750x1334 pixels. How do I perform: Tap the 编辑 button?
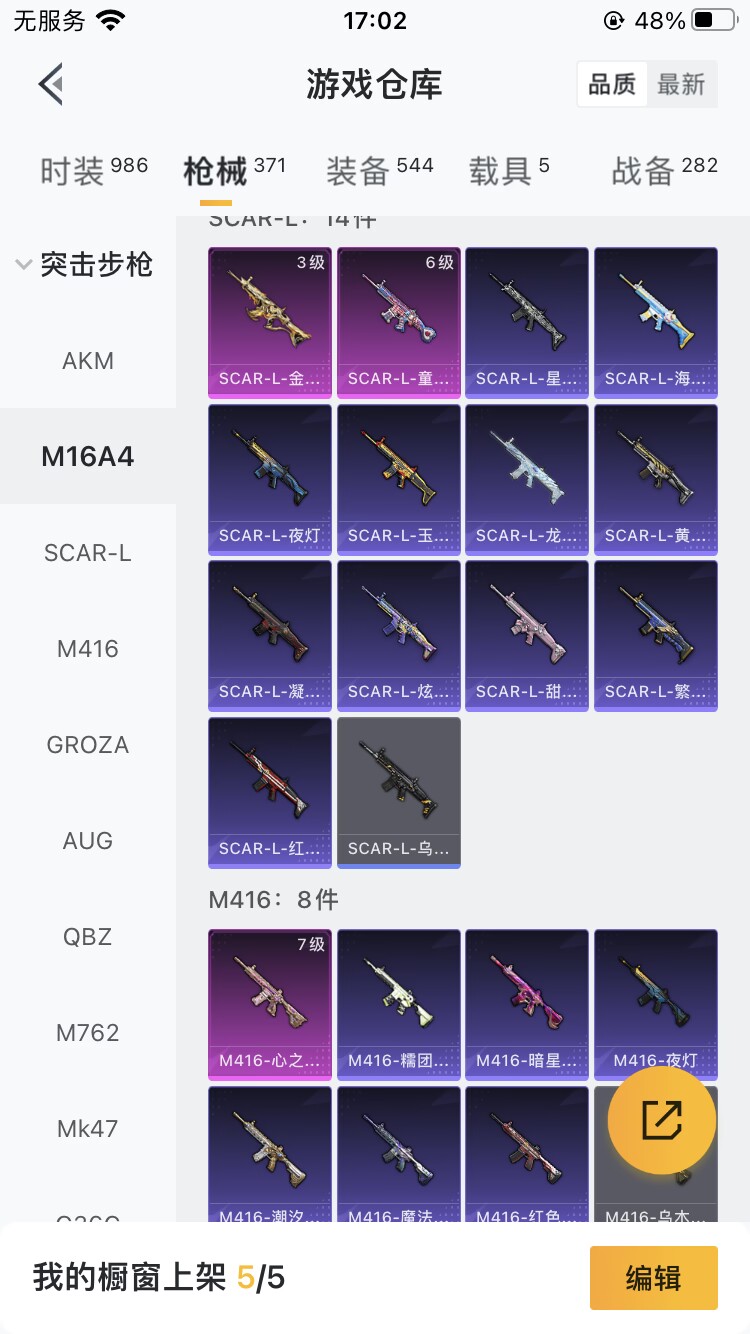click(x=654, y=1278)
